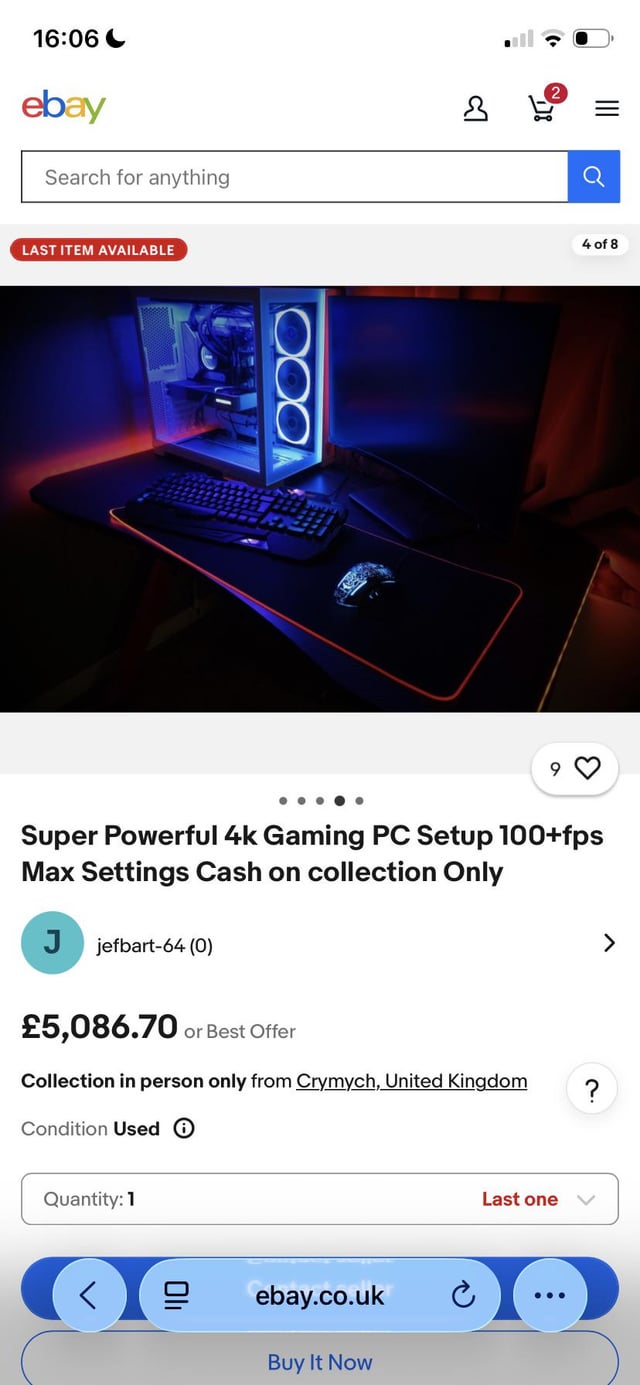The width and height of the screenshot is (640, 1385).
Task: Open the hamburger menu
Action: (x=607, y=109)
